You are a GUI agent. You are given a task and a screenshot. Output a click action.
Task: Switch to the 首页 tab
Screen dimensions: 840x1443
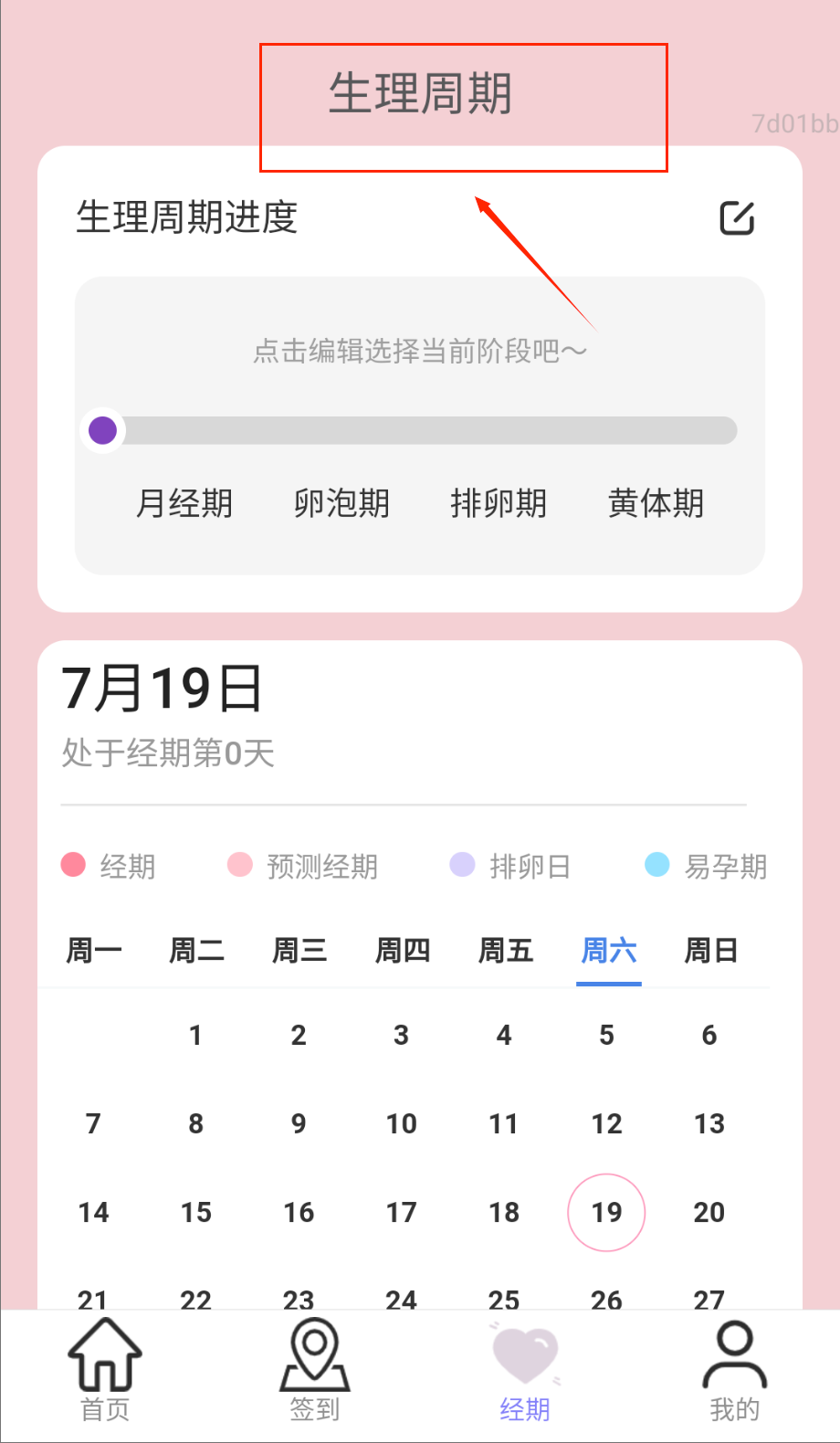105,1370
